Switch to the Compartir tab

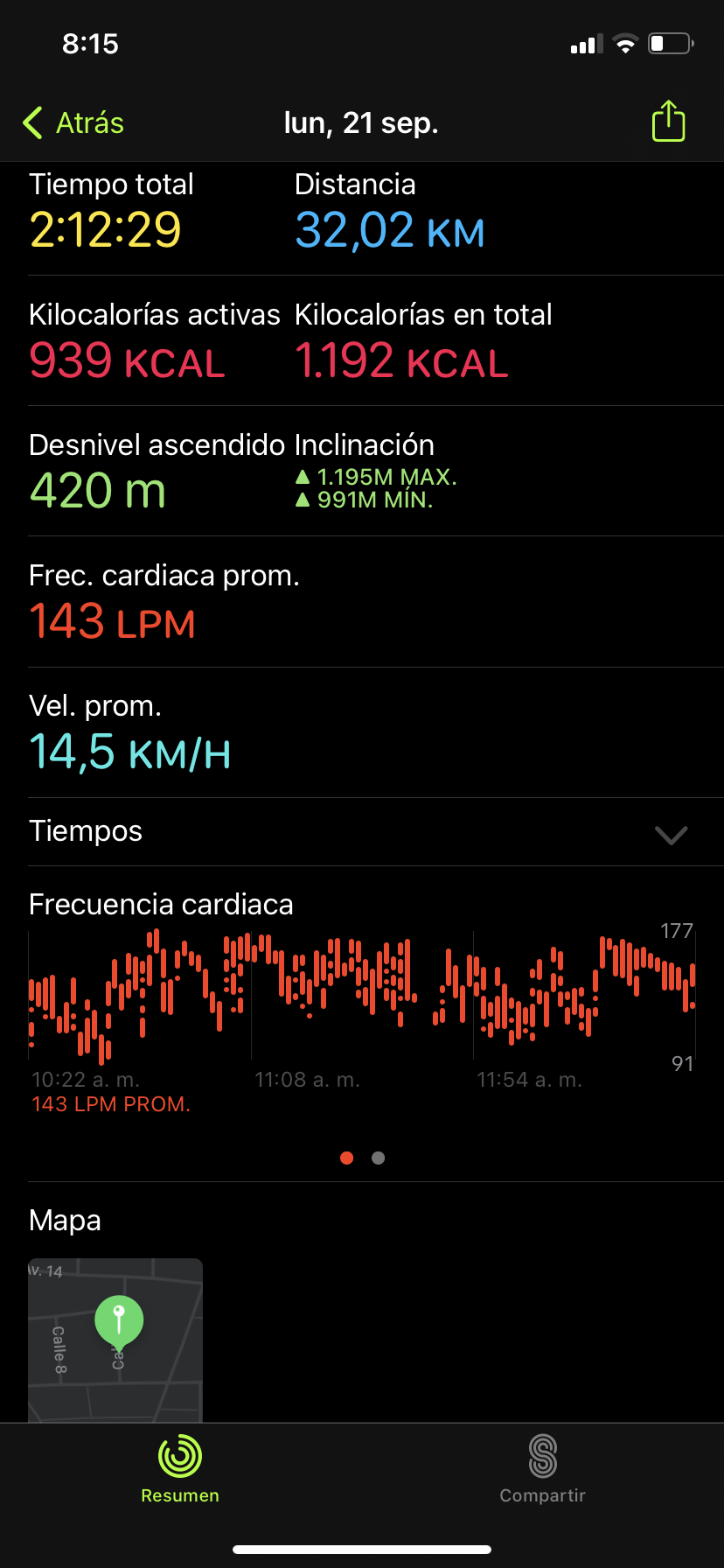(542, 1470)
